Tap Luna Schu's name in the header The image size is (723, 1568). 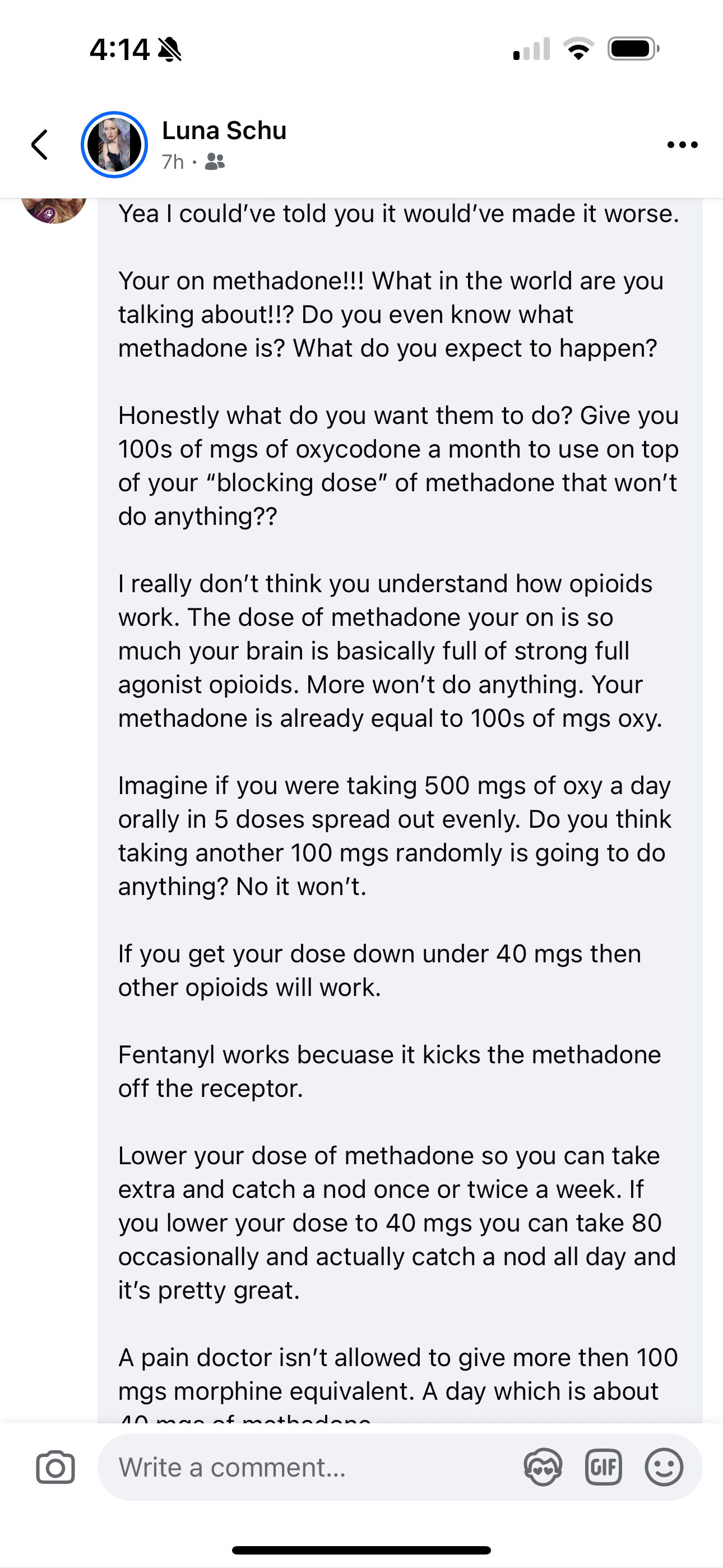(224, 130)
